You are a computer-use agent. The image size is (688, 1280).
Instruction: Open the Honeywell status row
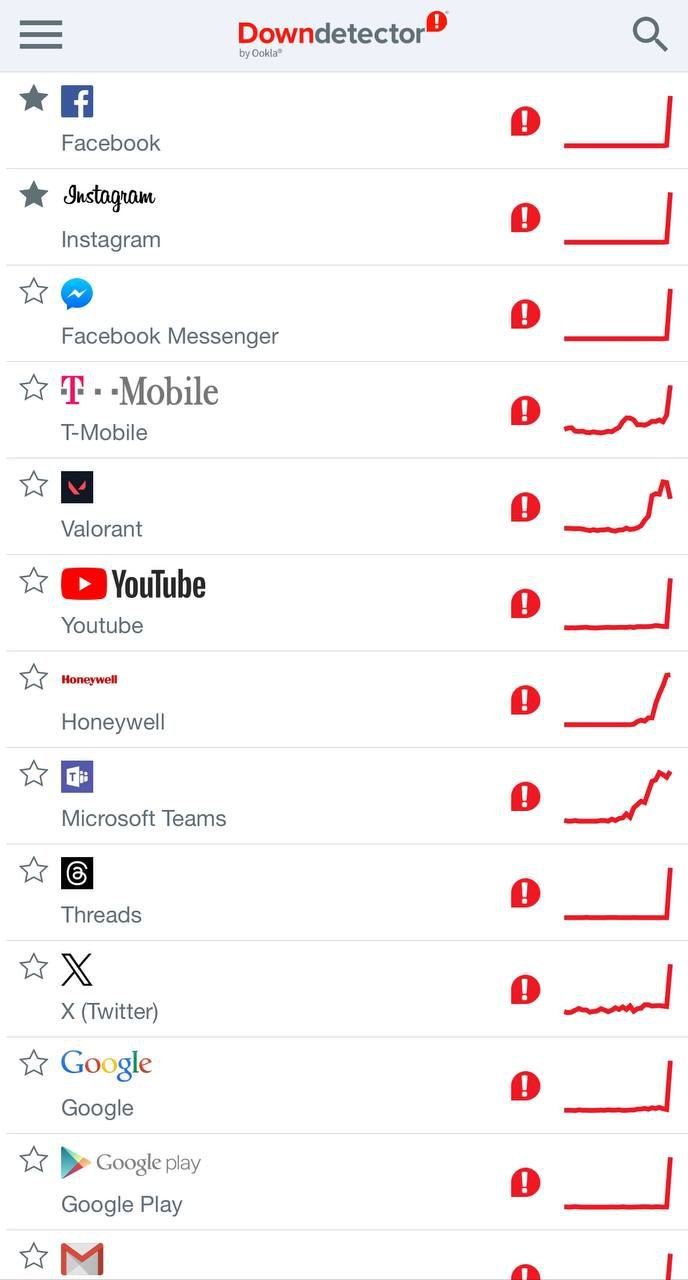click(113, 721)
